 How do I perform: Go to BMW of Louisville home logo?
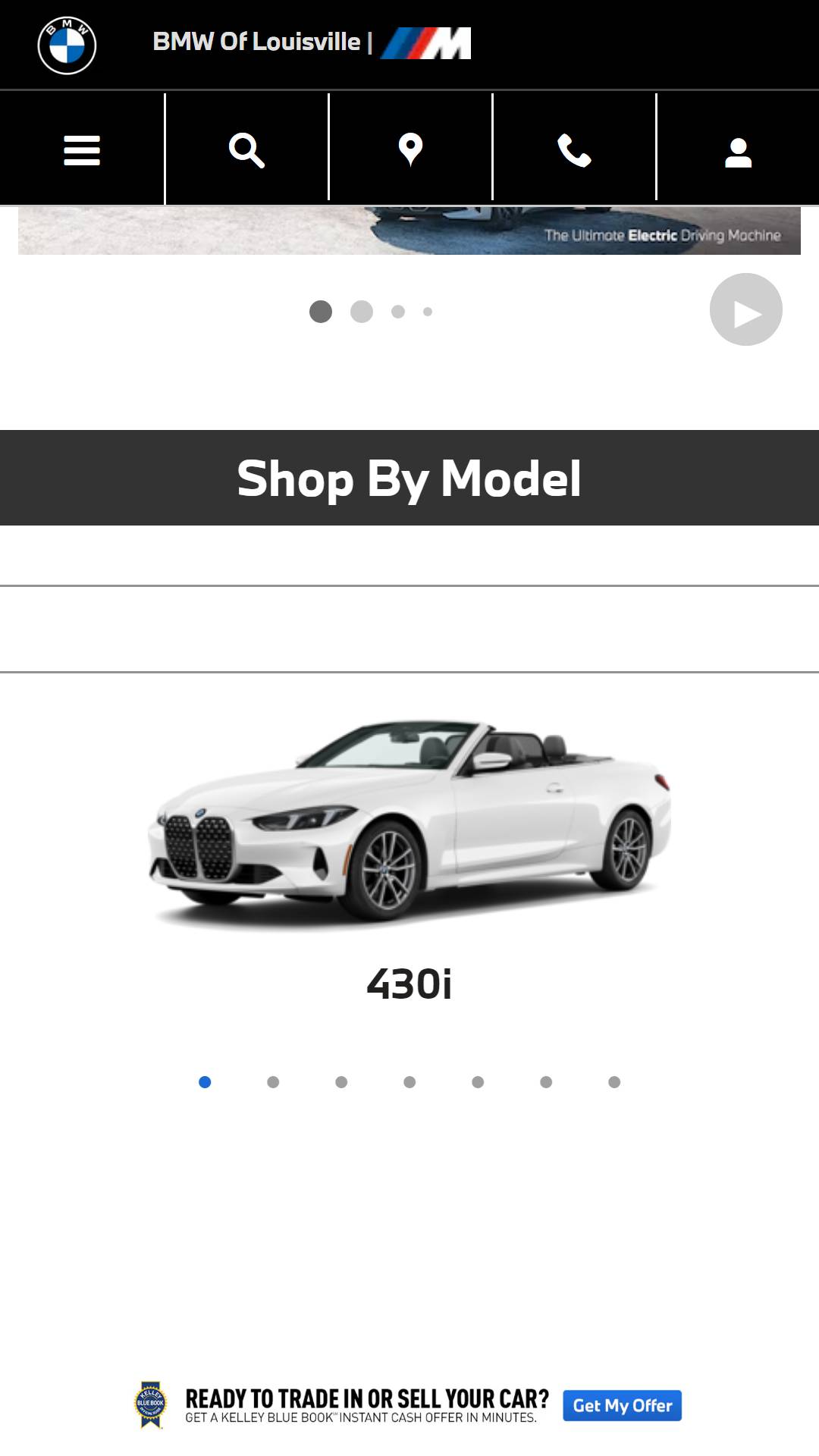tap(67, 45)
